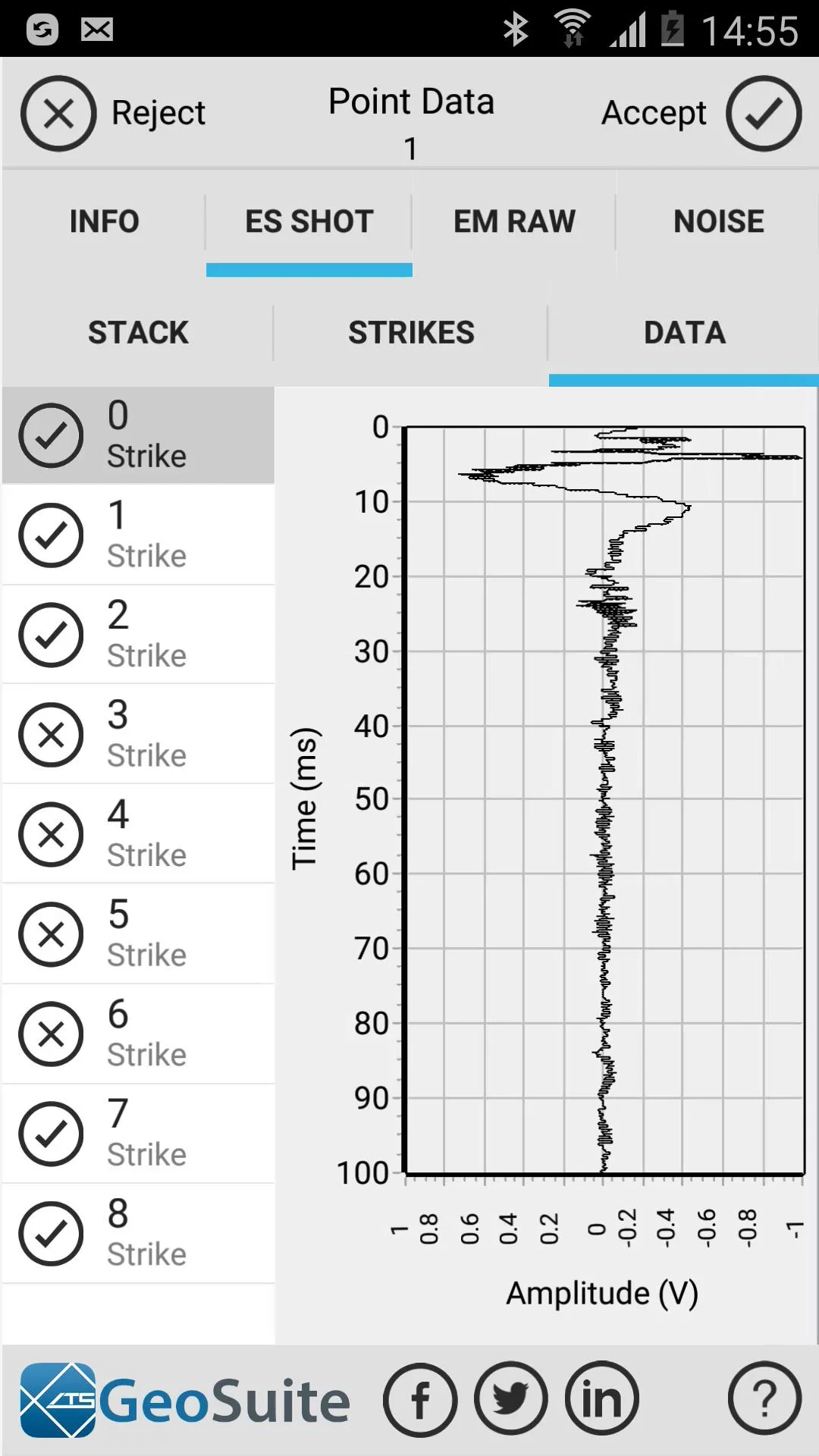Open the STRIKES sub-tab
This screenshot has height=1456, width=819.
coord(411,333)
